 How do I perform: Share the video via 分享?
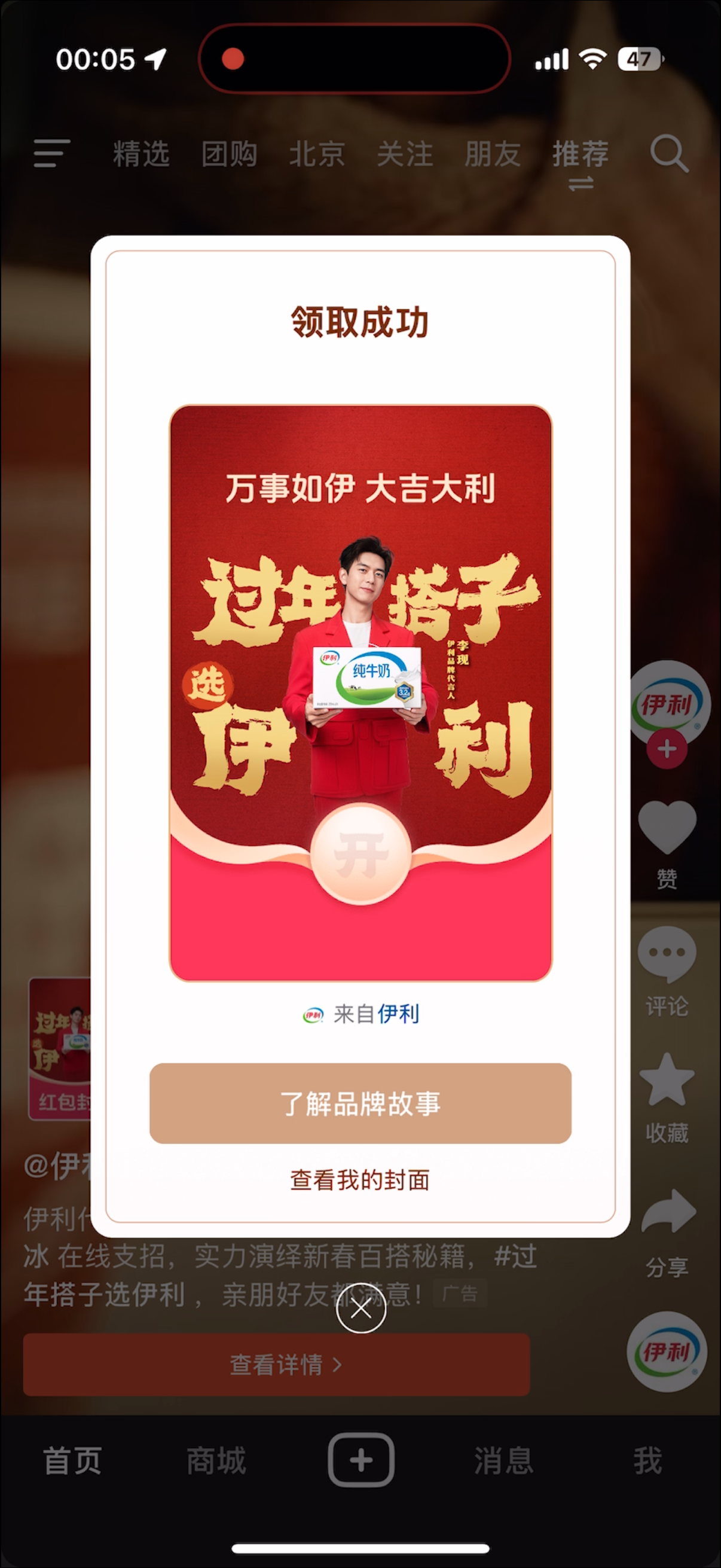[668, 1213]
